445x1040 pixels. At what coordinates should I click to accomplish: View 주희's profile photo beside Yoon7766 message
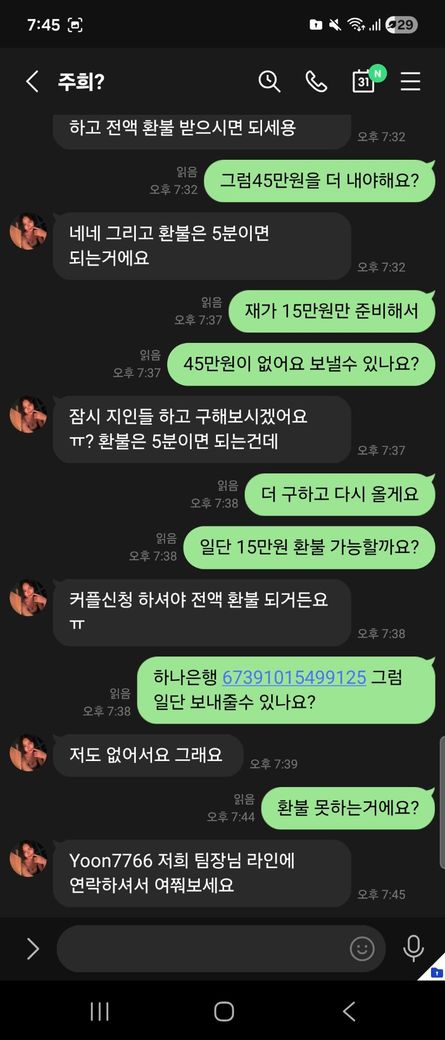pos(28,859)
